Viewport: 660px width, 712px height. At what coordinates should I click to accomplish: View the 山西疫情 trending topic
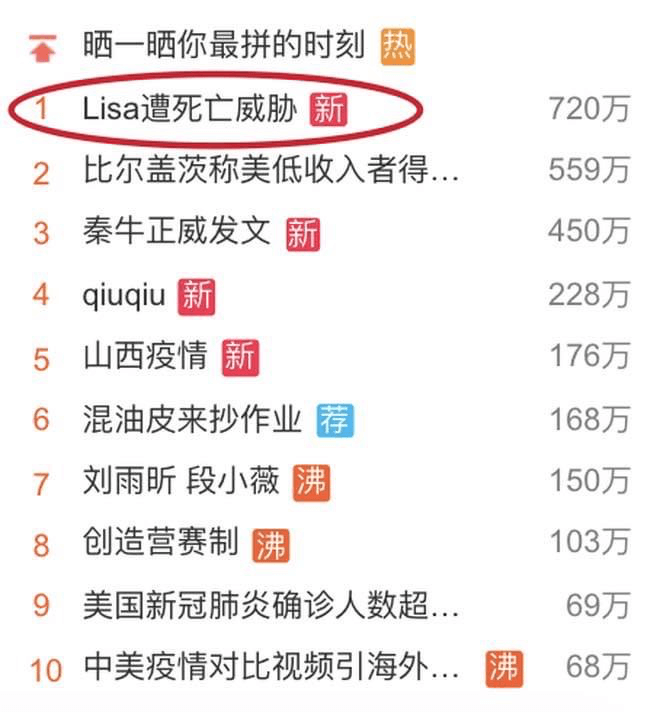click(145, 357)
